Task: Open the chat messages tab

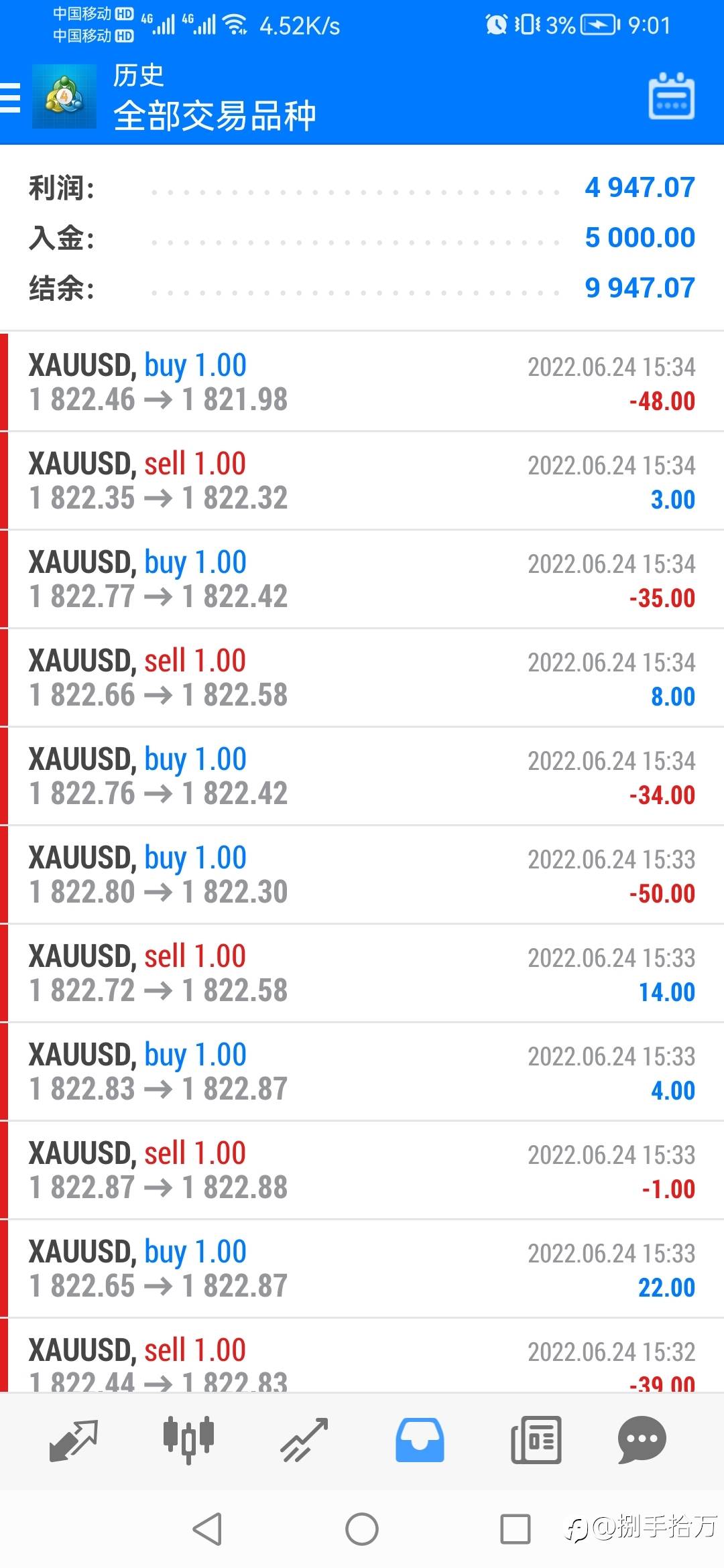Action: [x=642, y=1440]
